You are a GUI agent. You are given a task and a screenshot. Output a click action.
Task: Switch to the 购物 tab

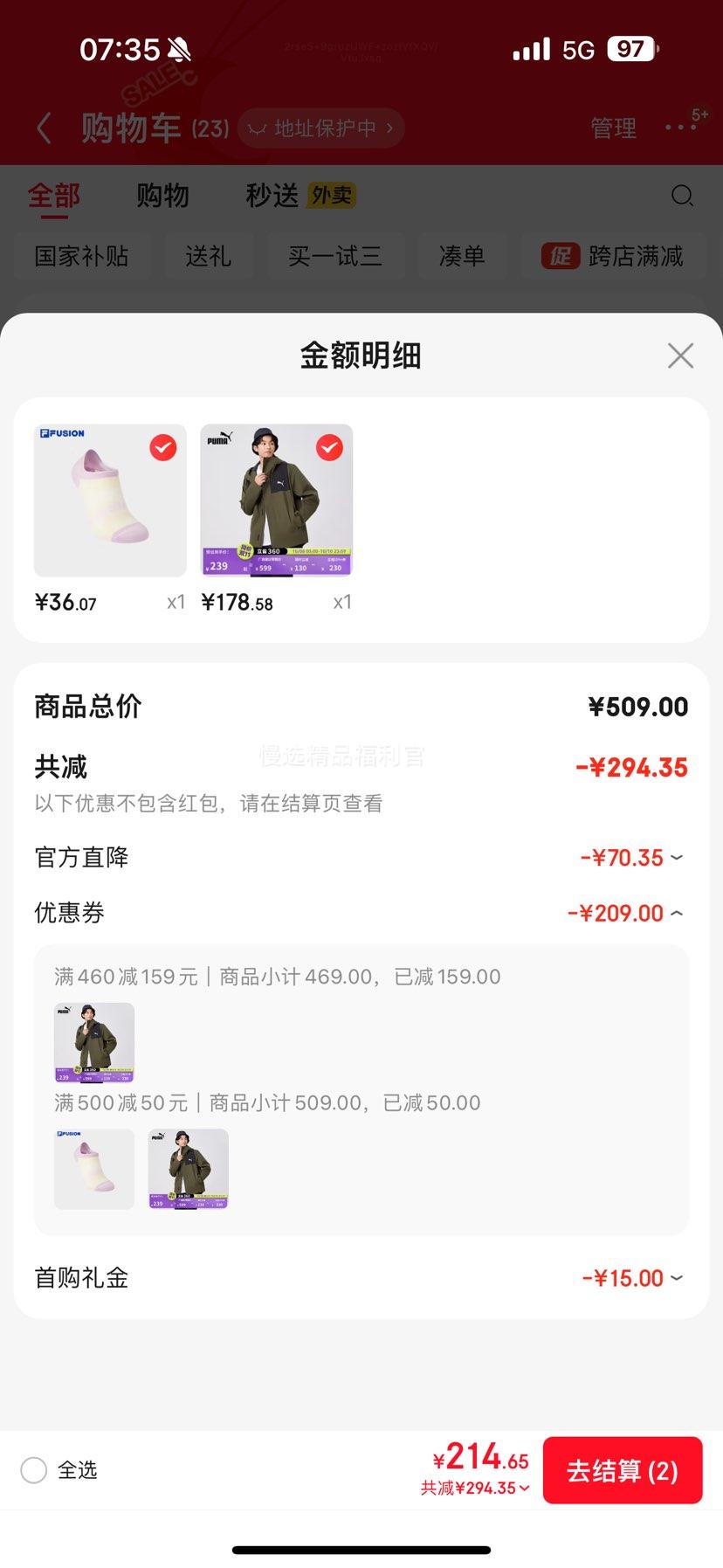pos(162,196)
